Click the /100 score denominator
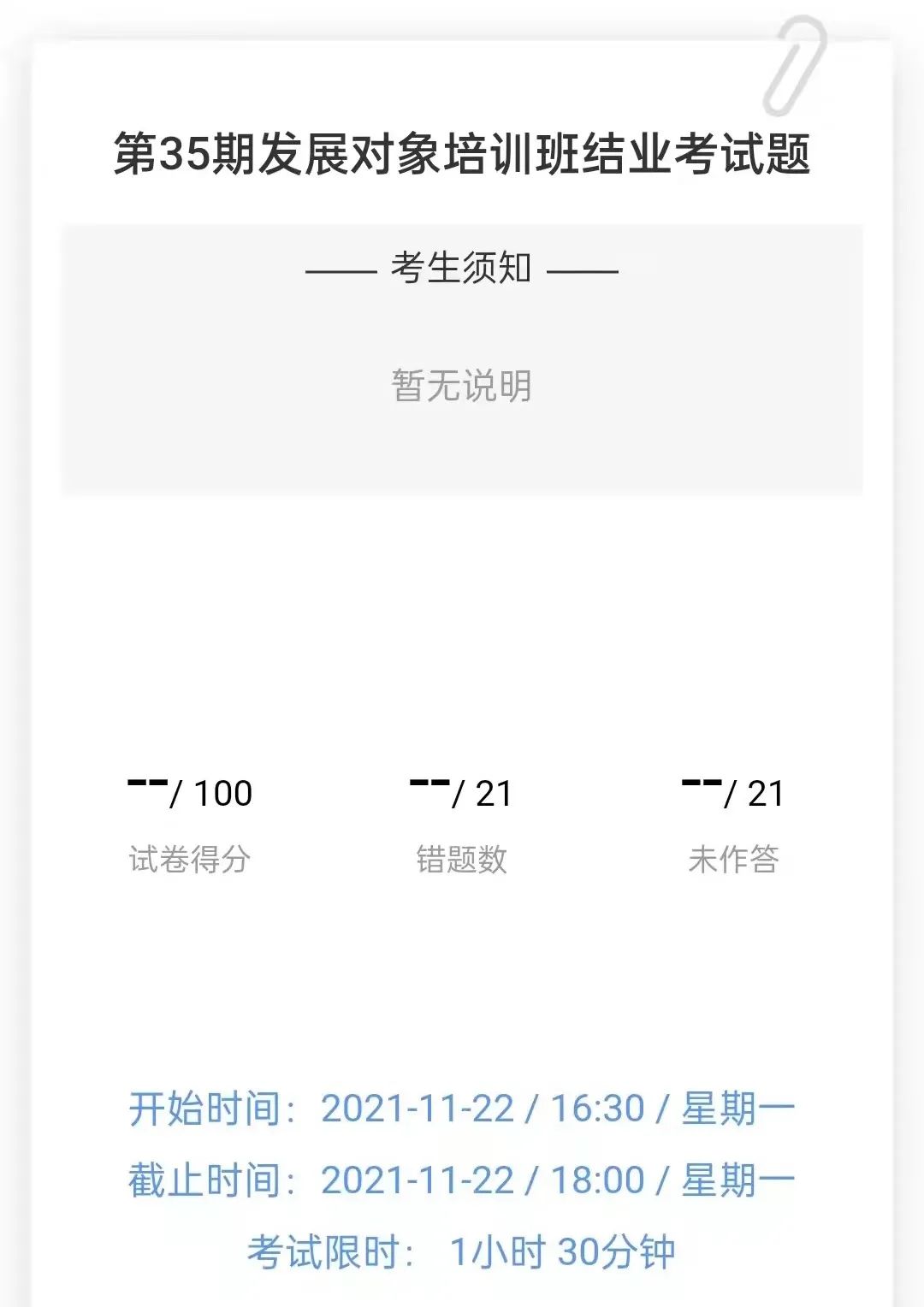The height and width of the screenshot is (1307, 924). coord(212,794)
